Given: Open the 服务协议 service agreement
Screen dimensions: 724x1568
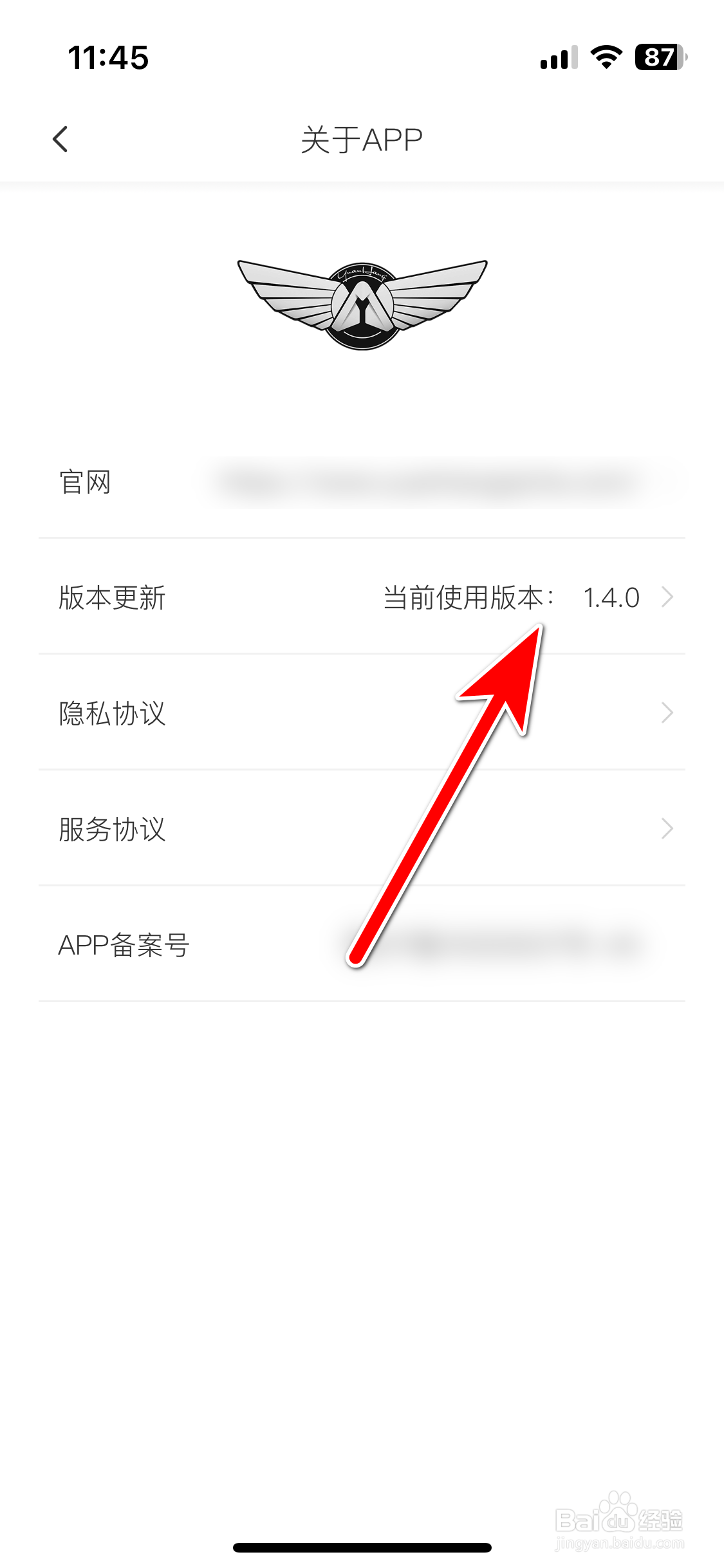Looking at the screenshot, I should [113, 830].
